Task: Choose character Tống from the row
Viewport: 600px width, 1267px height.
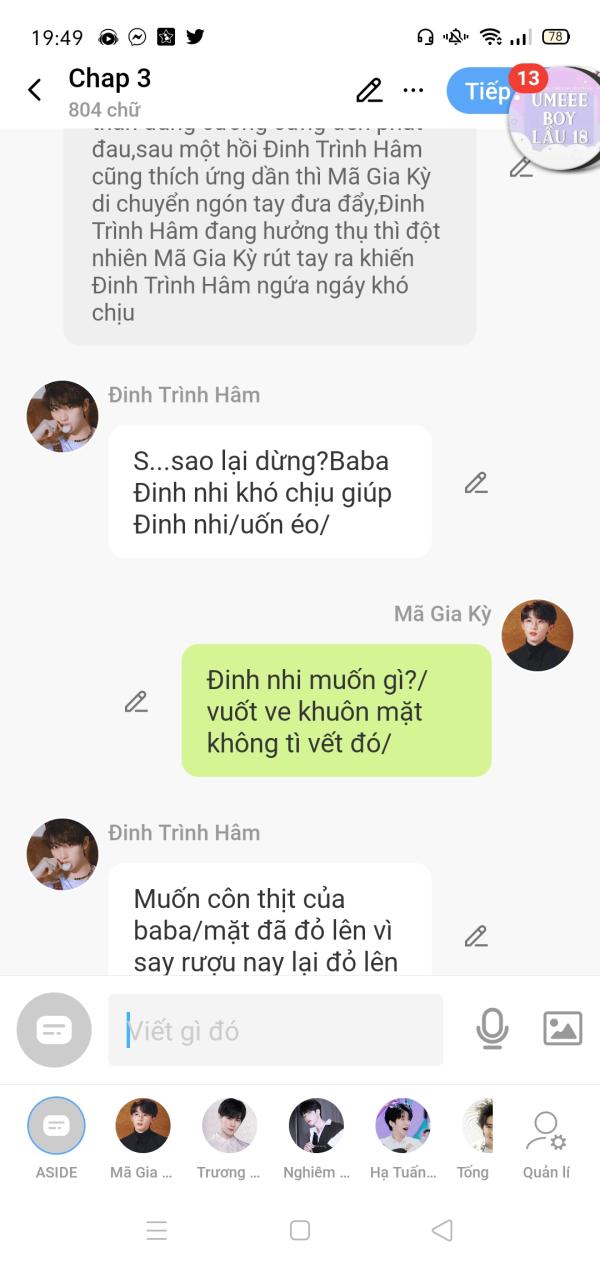Action: 476,1137
